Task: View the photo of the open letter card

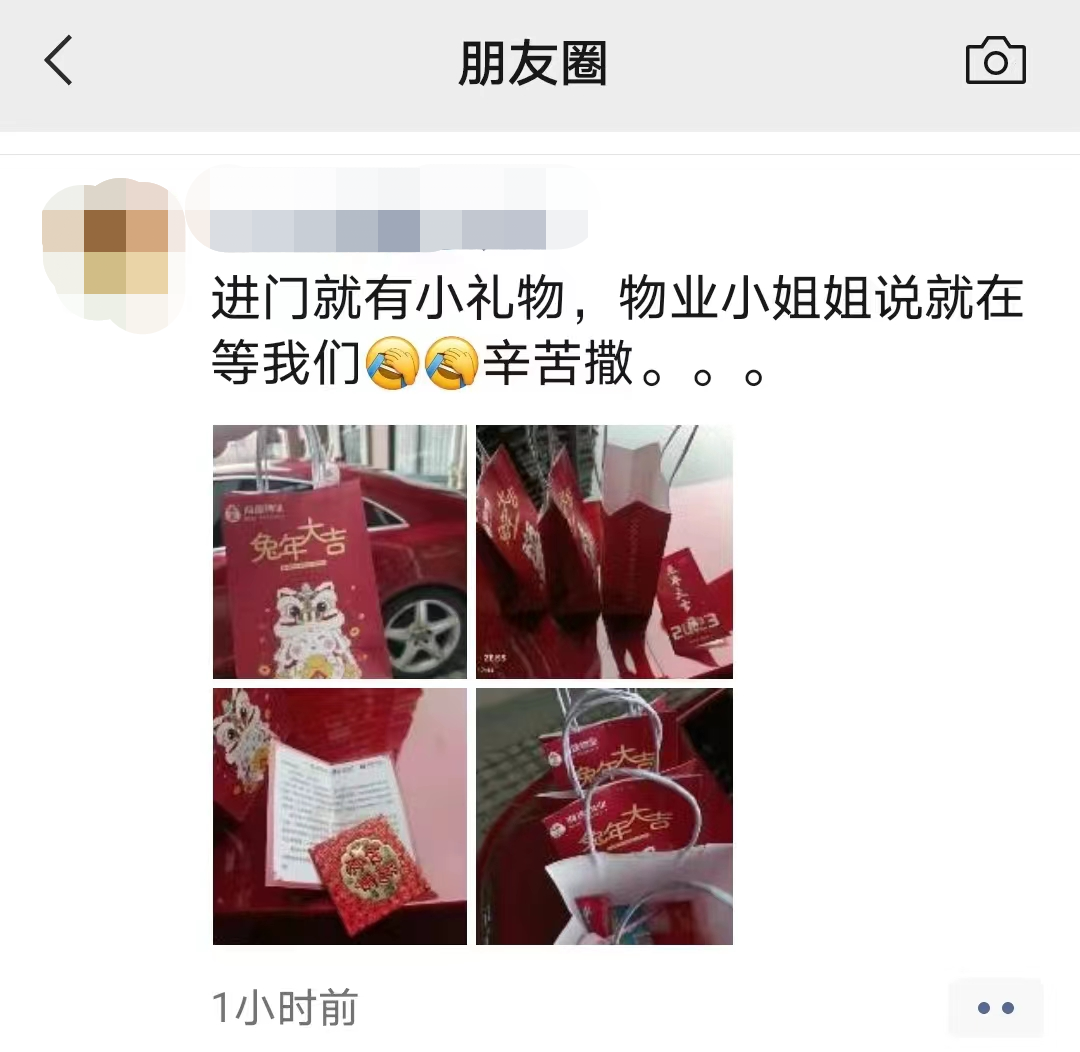Action: pyautogui.click(x=340, y=816)
